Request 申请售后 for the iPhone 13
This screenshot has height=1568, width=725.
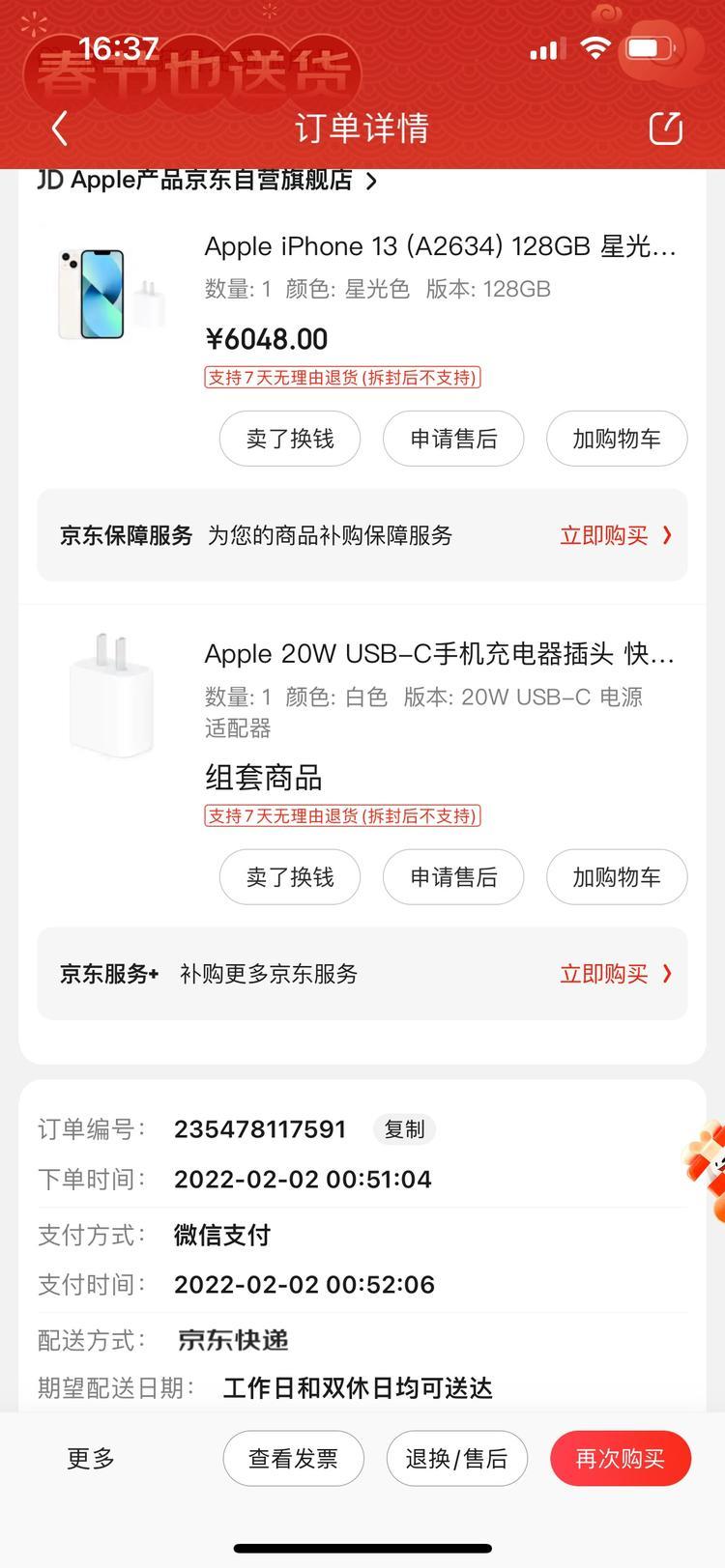(x=453, y=439)
